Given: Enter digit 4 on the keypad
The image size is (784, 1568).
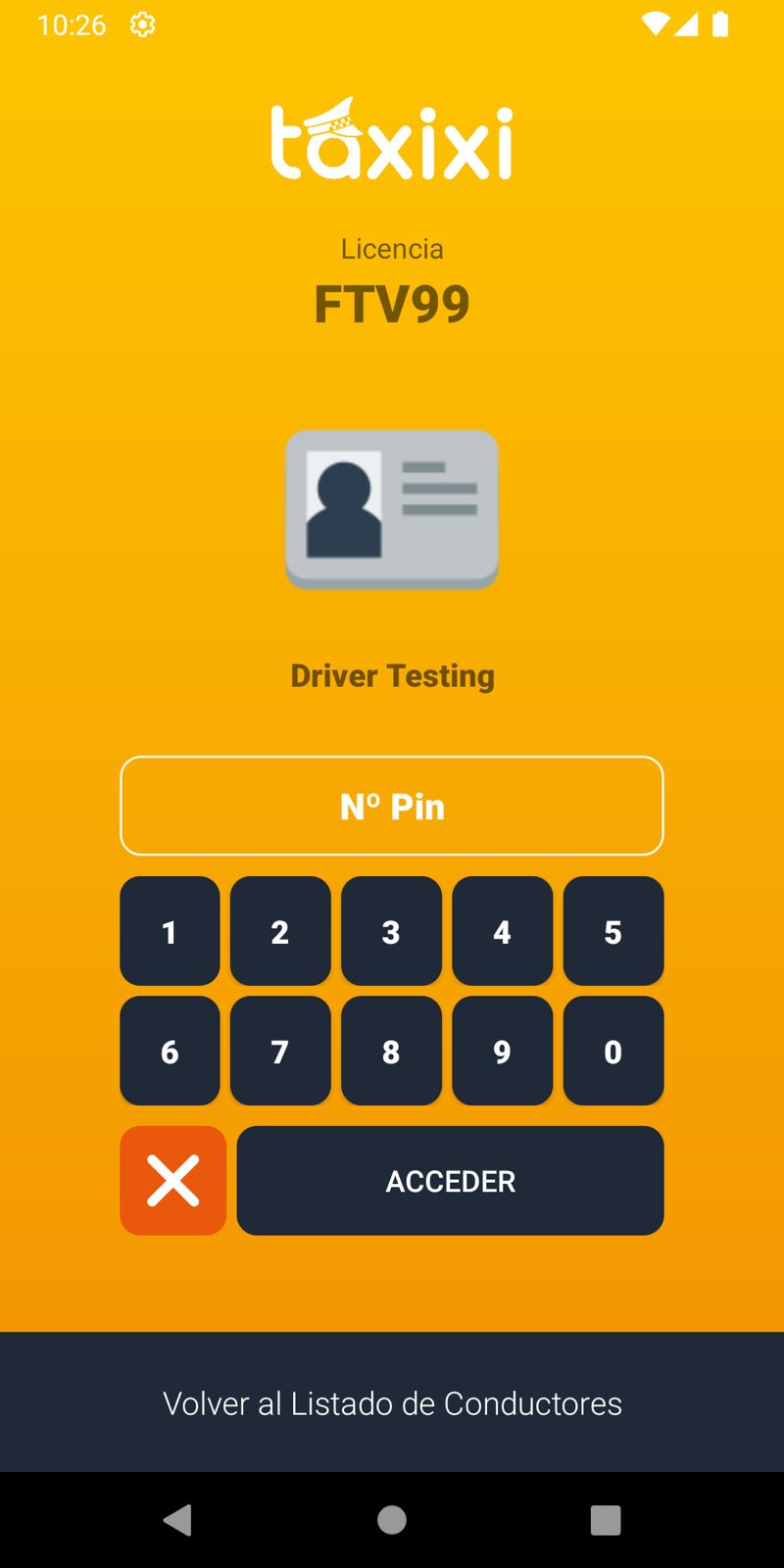Looking at the screenshot, I should (x=502, y=931).
